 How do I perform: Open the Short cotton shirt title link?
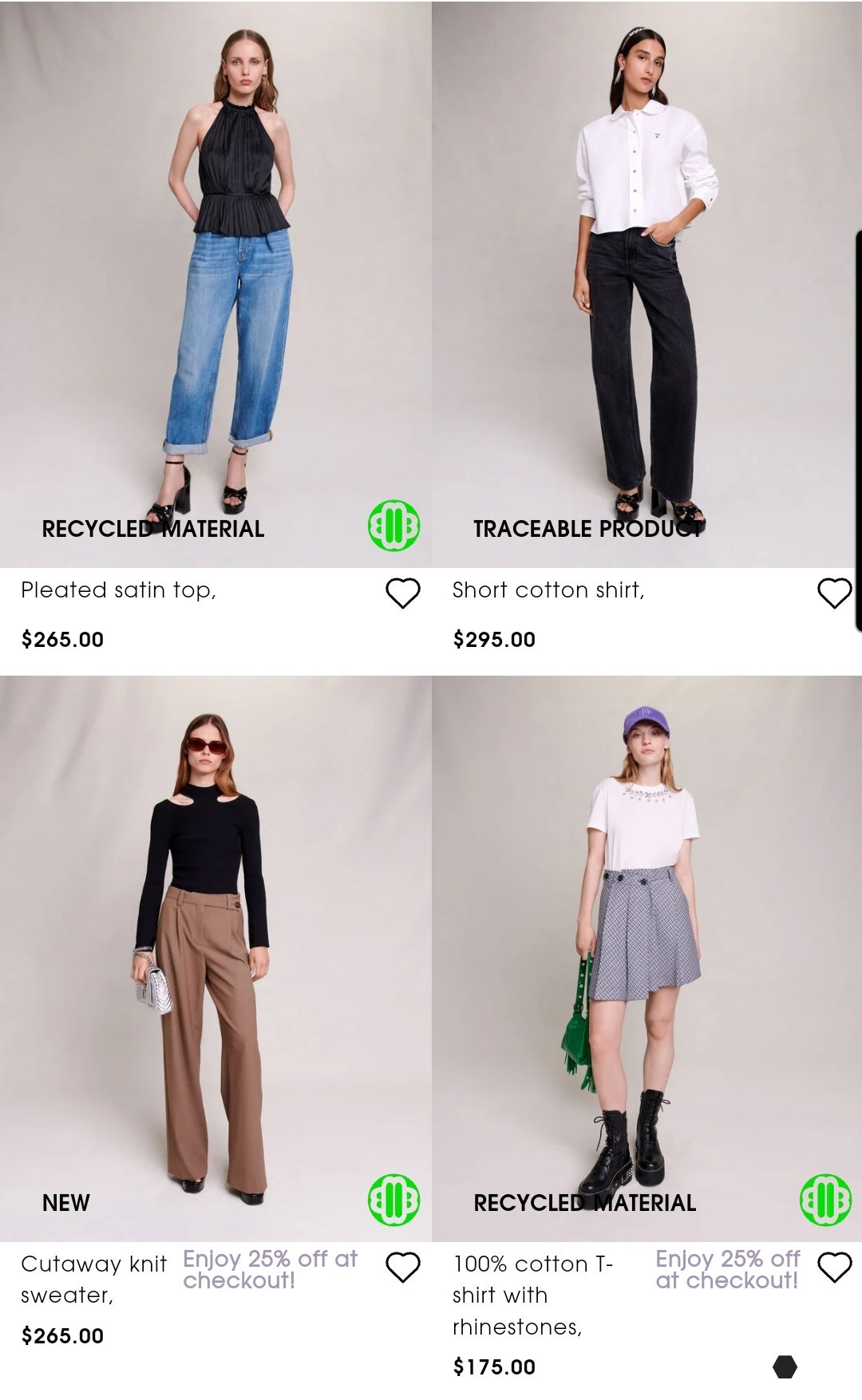(548, 590)
